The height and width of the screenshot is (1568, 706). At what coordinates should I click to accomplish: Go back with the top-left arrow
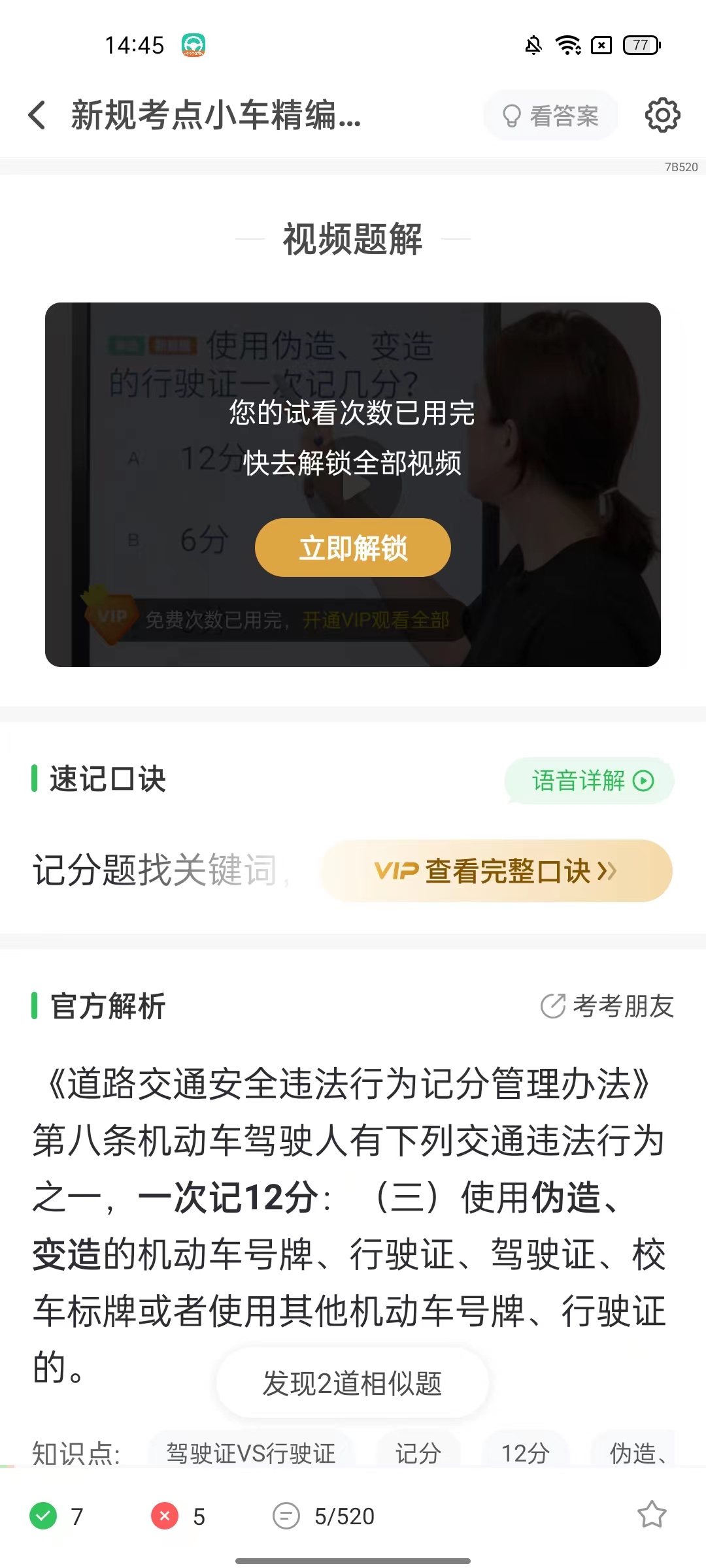(38, 115)
